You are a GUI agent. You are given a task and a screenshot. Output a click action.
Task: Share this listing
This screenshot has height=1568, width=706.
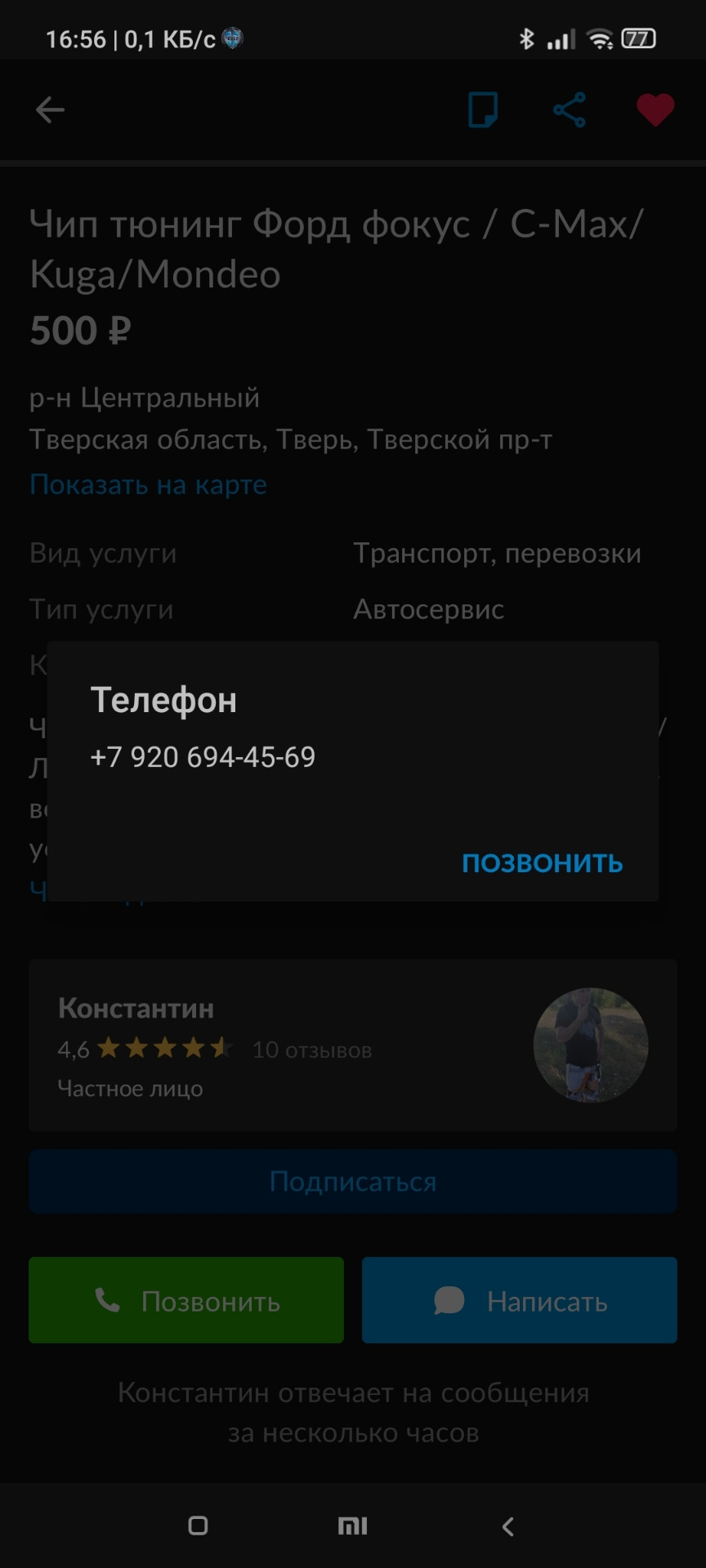click(570, 109)
